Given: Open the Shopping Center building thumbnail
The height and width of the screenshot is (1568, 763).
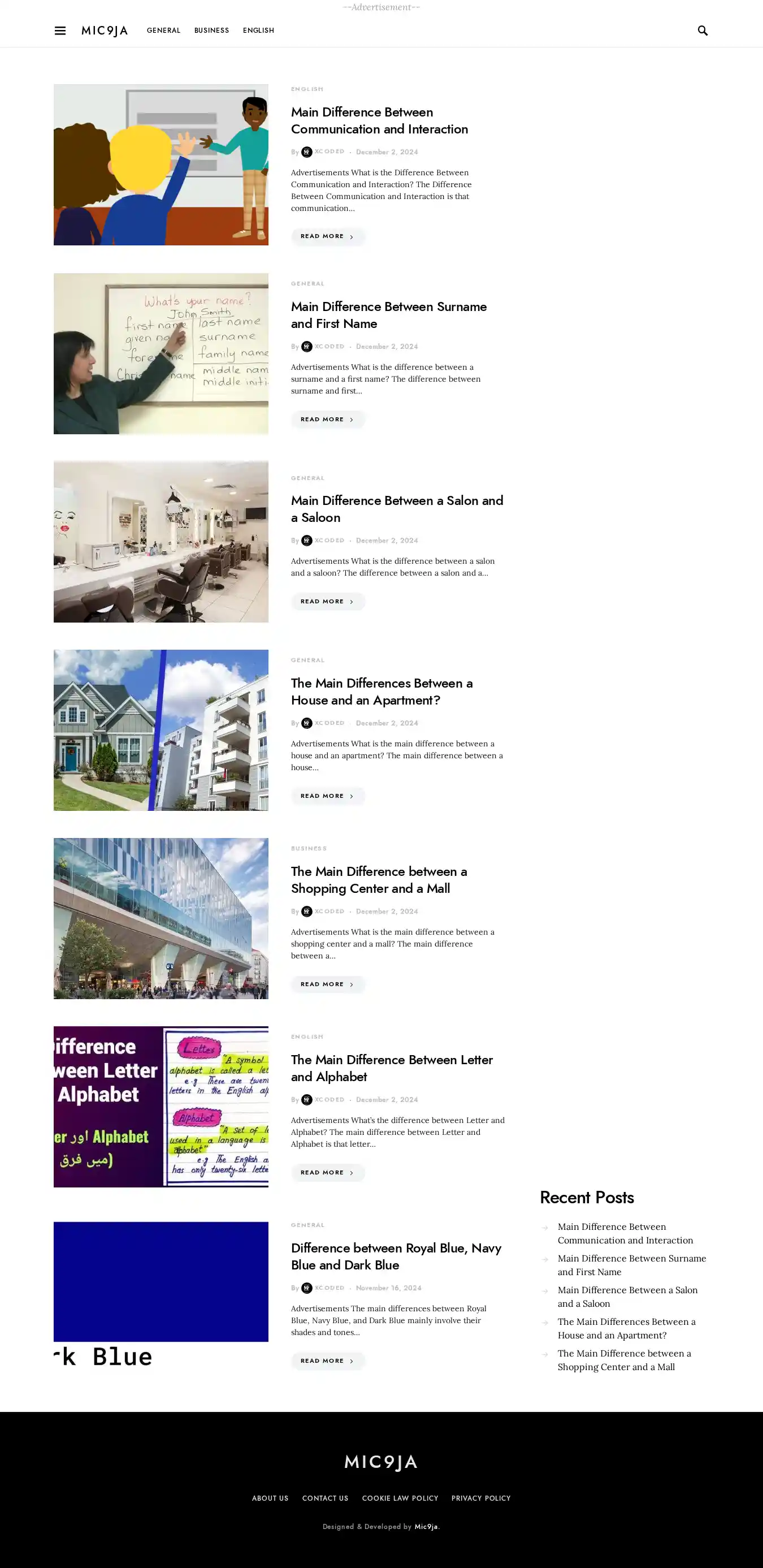Looking at the screenshot, I should click(161, 918).
